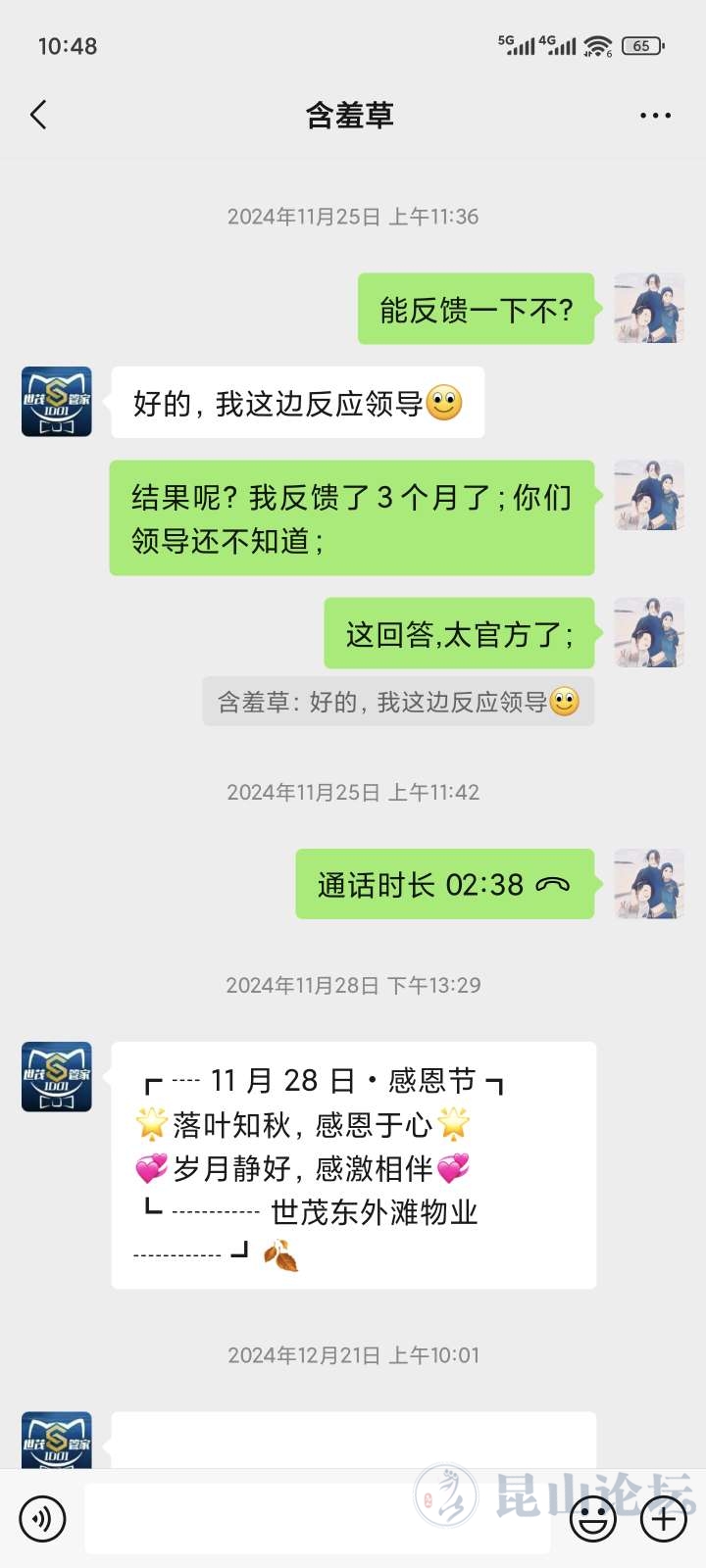View 含羞草's avatar next to 好的 message

tap(57, 402)
